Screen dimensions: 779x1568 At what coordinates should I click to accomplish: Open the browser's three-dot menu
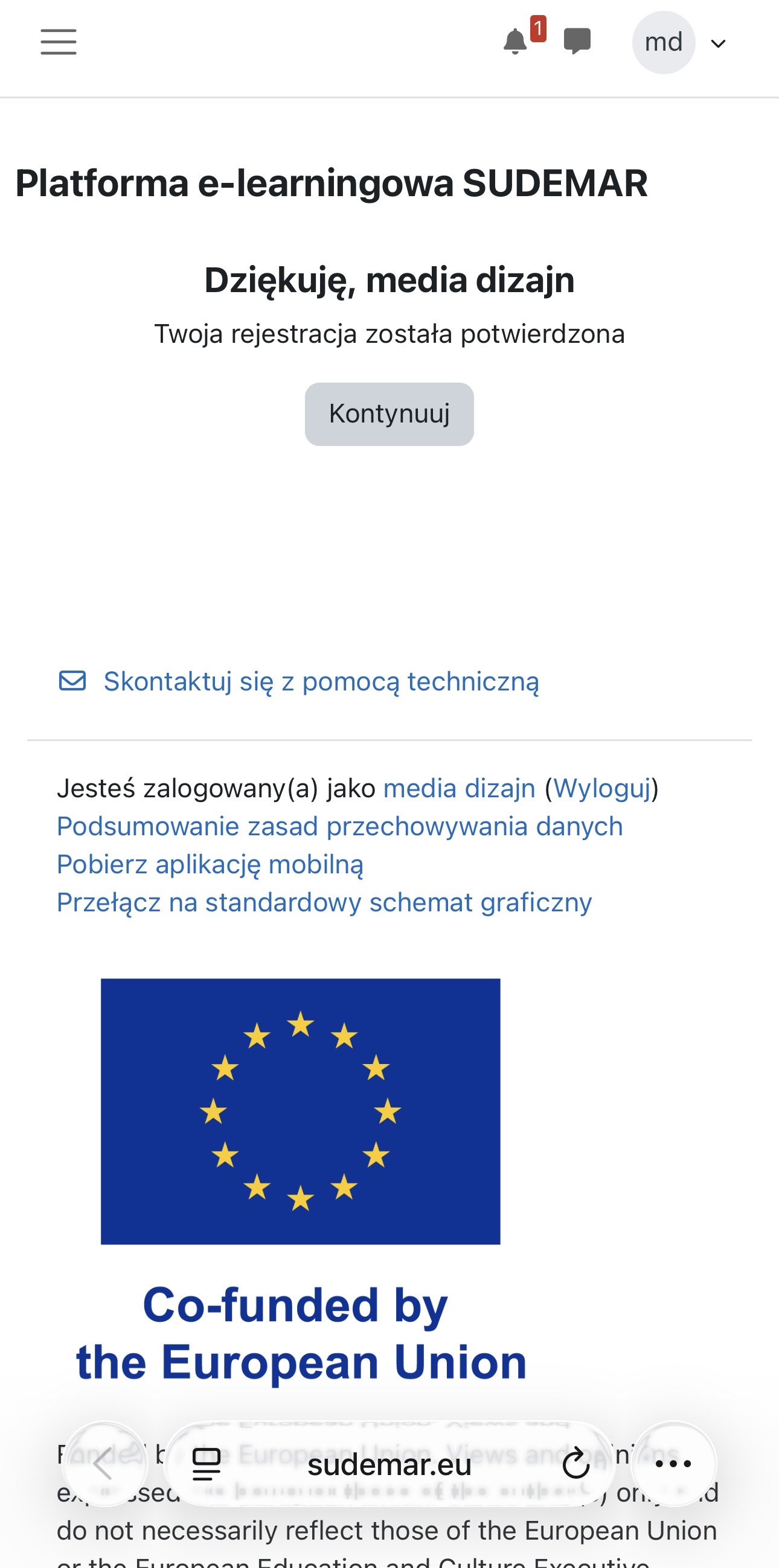(673, 1464)
